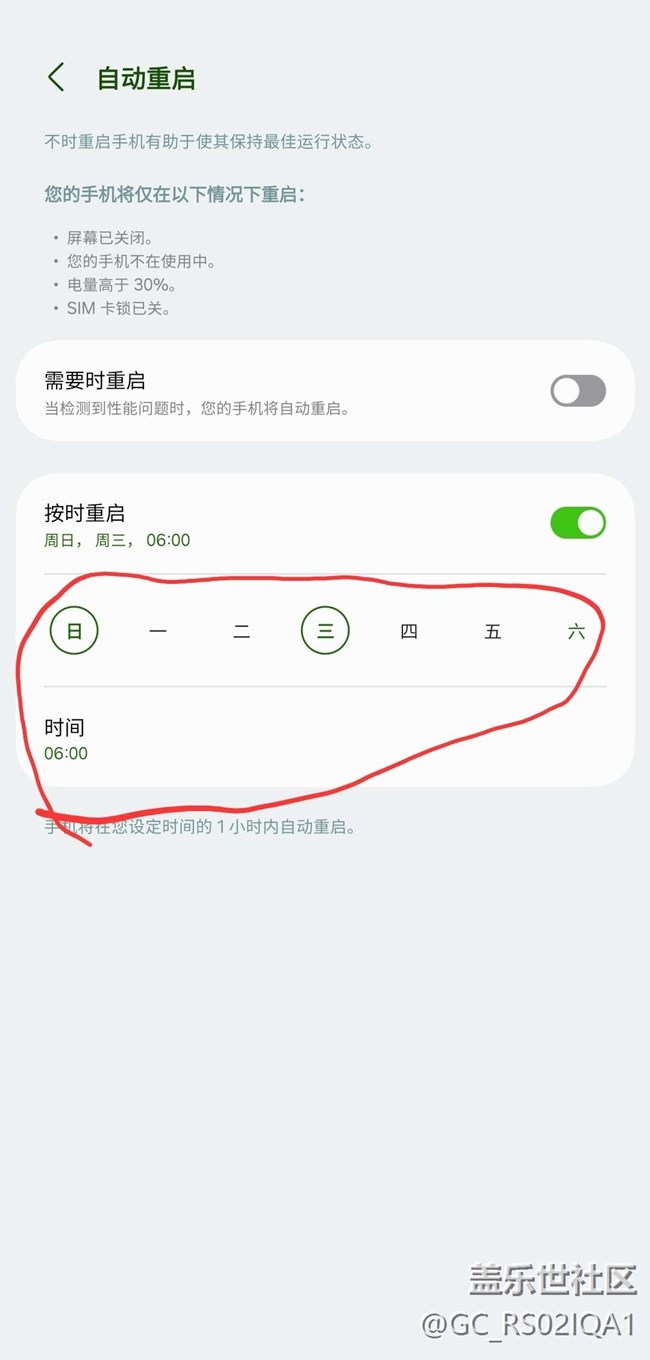This screenshot has width=650, height=1360.
Task: Select the 五 day
Action: (x=492, y=631)
